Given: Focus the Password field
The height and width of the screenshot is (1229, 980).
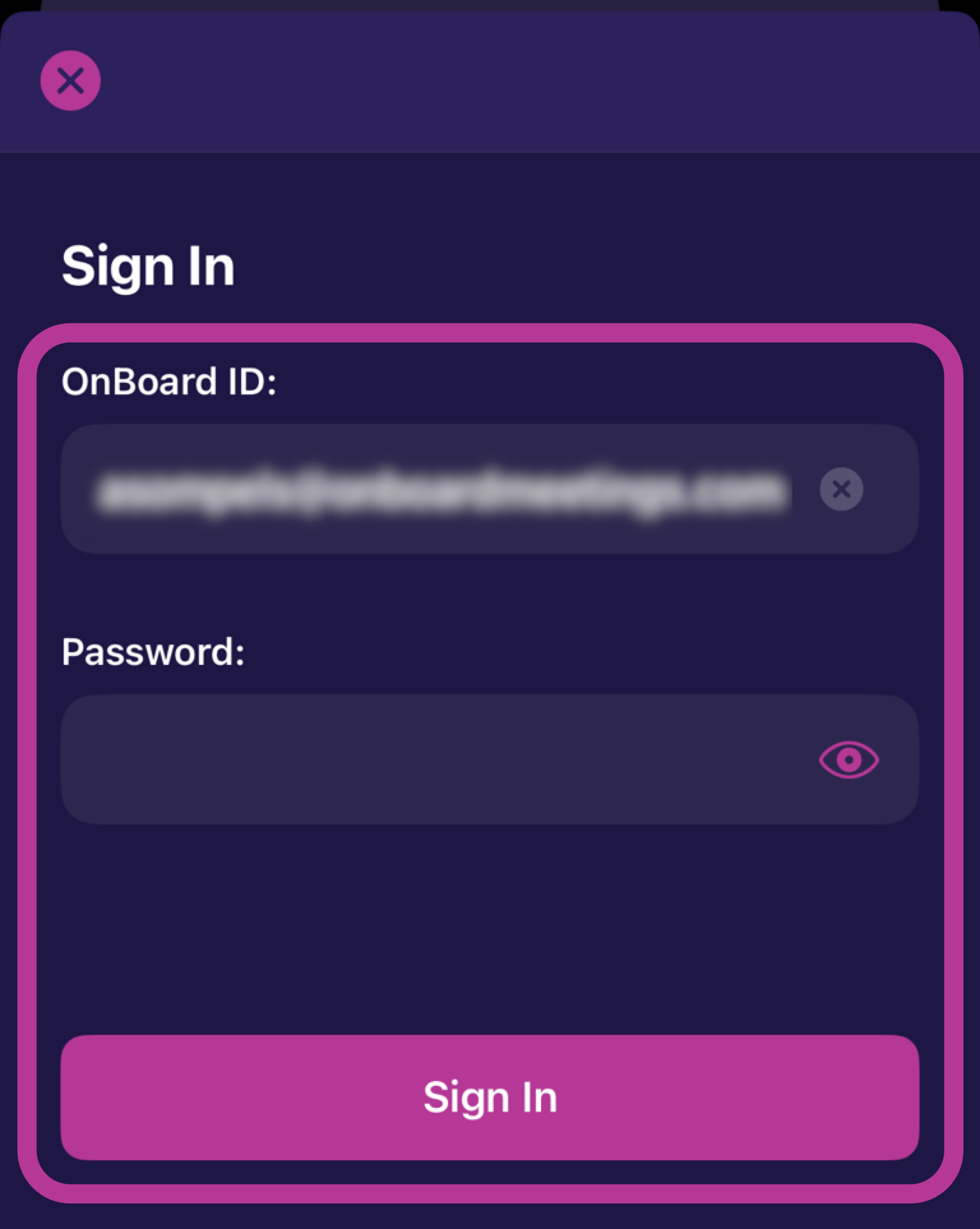Looking at the screenshot, I should [x=434, y=759].
